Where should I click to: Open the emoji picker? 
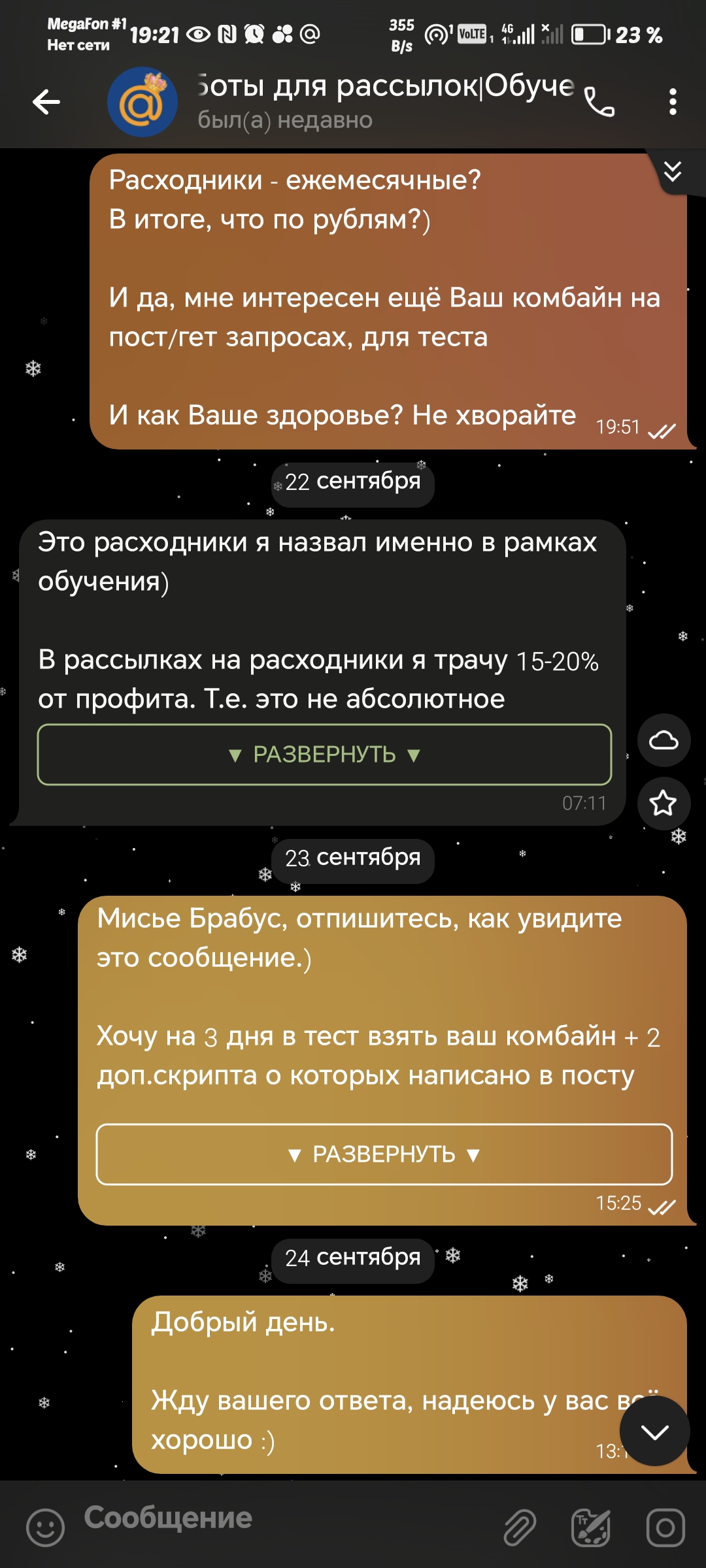pyautogui.click(x=45, y=1528)
